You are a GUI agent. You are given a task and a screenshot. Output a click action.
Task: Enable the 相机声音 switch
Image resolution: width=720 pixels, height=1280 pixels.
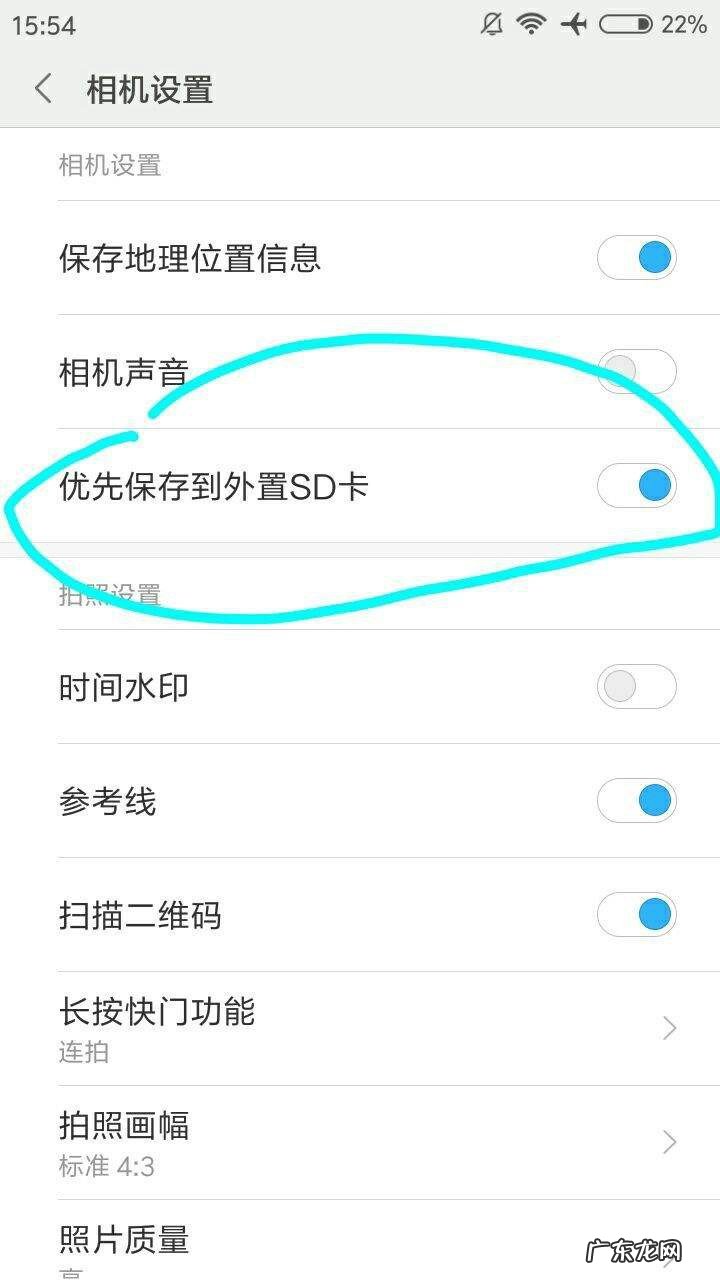pos(637,371)
